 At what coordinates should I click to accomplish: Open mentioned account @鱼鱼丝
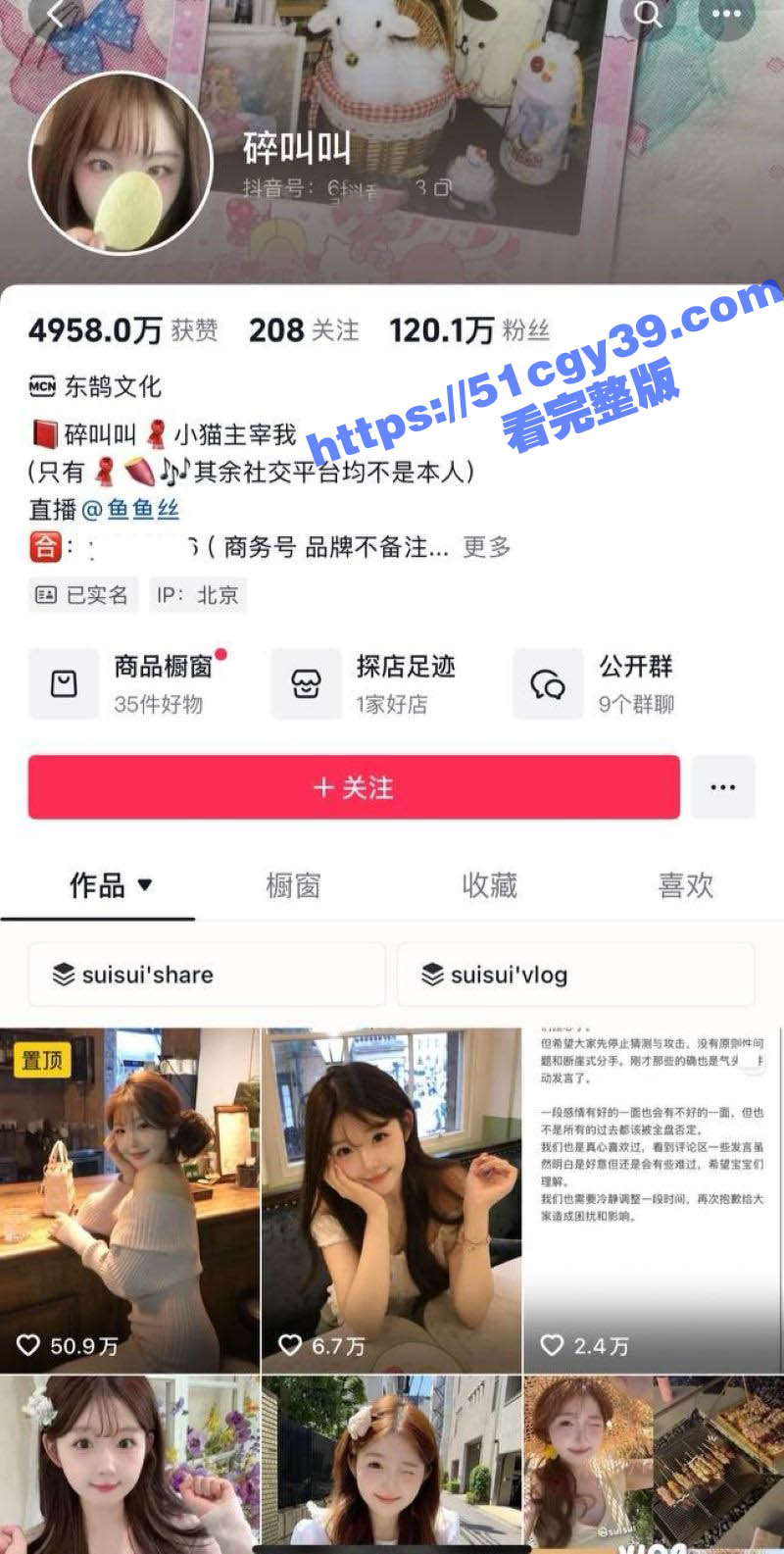tap(131, 509)
